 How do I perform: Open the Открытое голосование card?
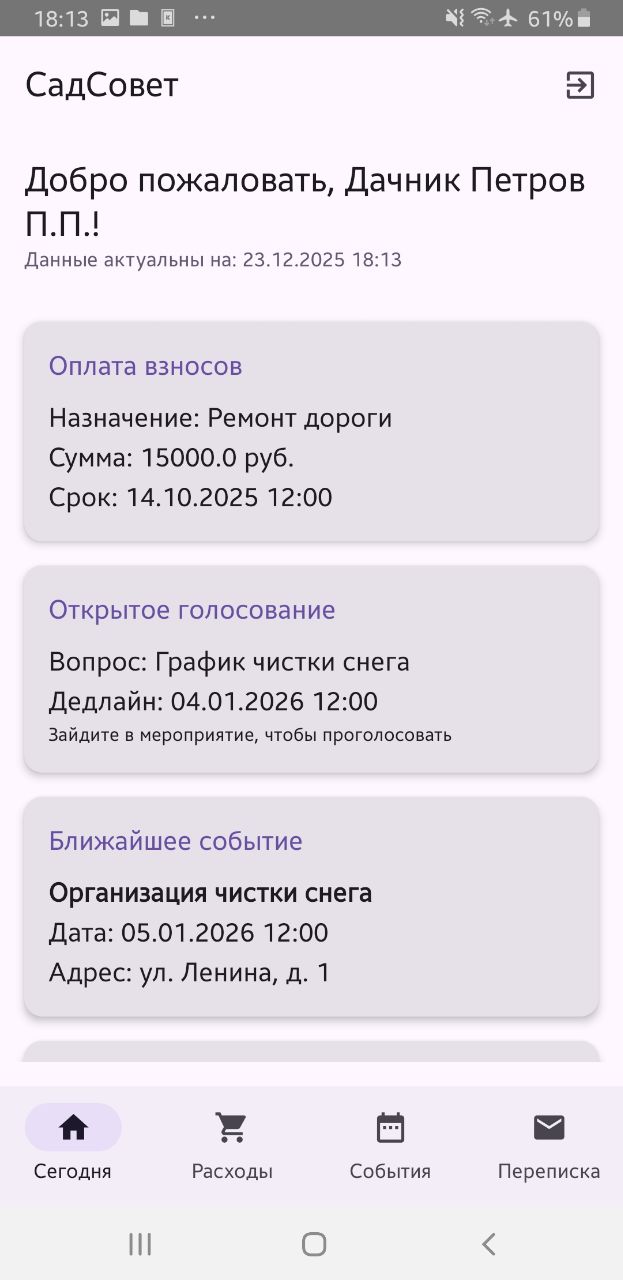point(311,669)
